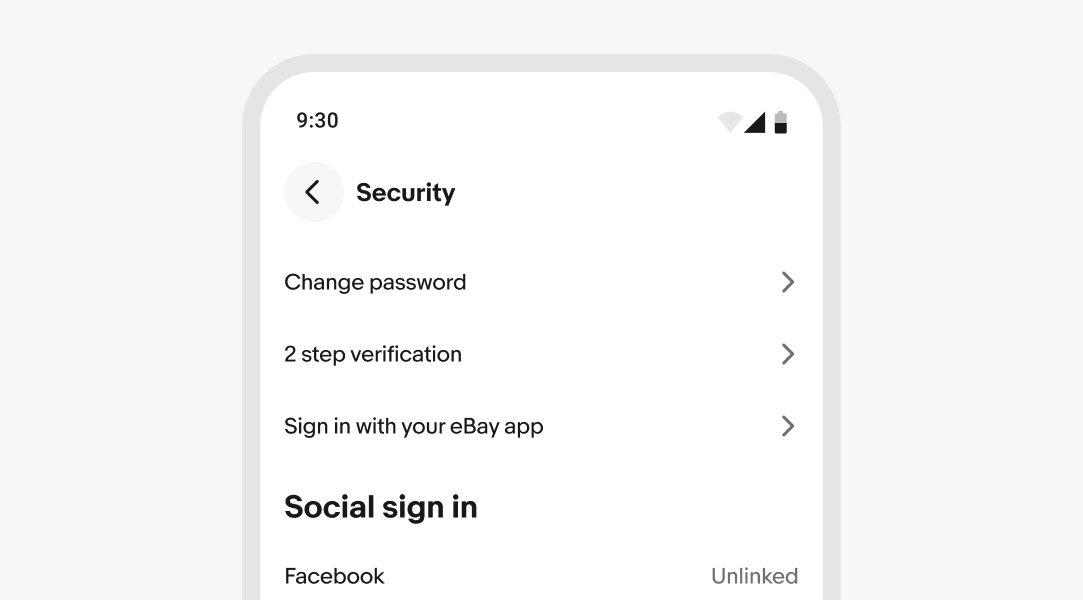Tap the Facebook social sign in row
The height and width of the screenshot is (600, 1083).
[540, 576]
